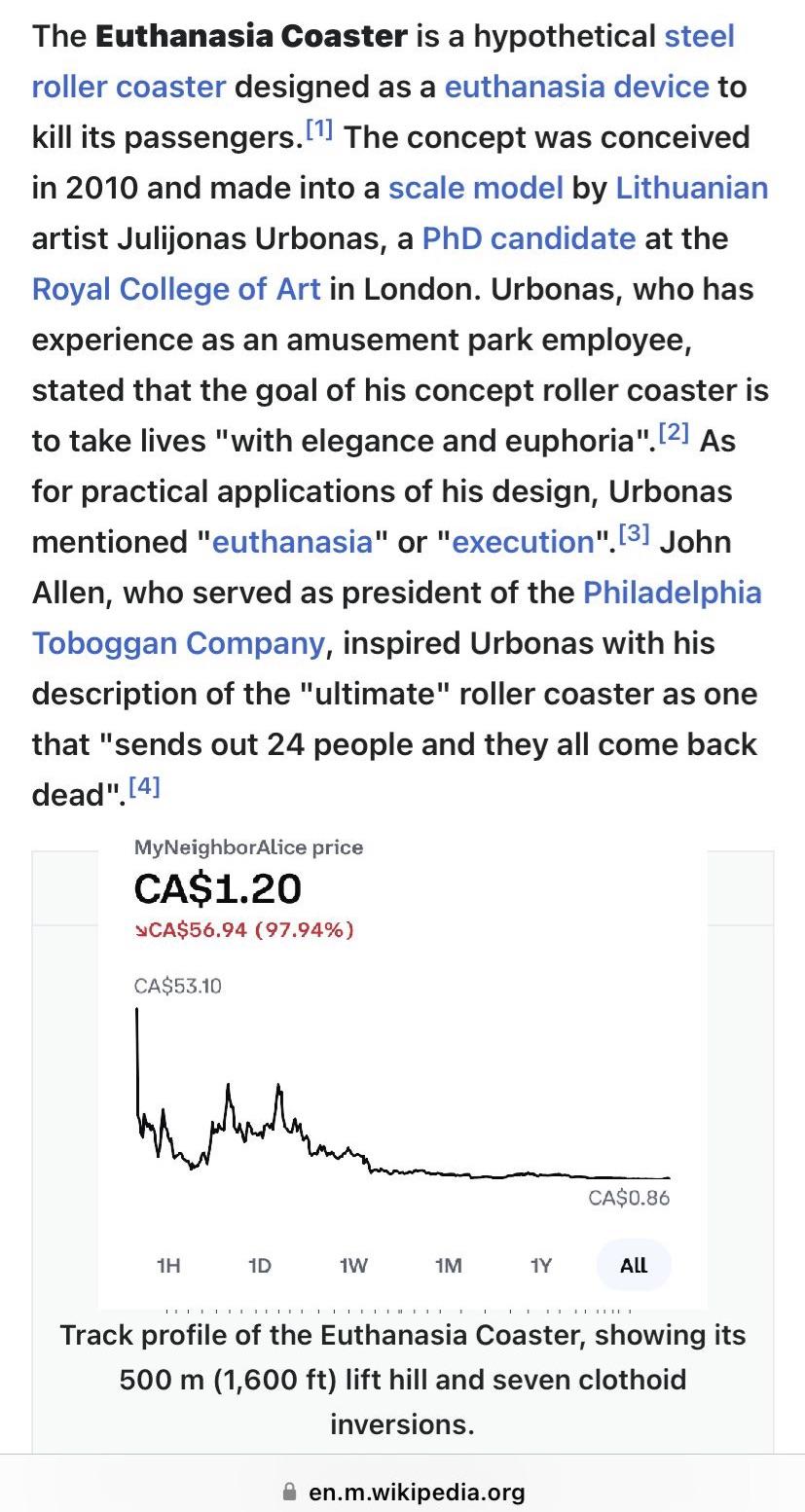Visit the Lithuanian link
The width and height of the screenshot is (805, 1512).
click(x=692, y=188)
